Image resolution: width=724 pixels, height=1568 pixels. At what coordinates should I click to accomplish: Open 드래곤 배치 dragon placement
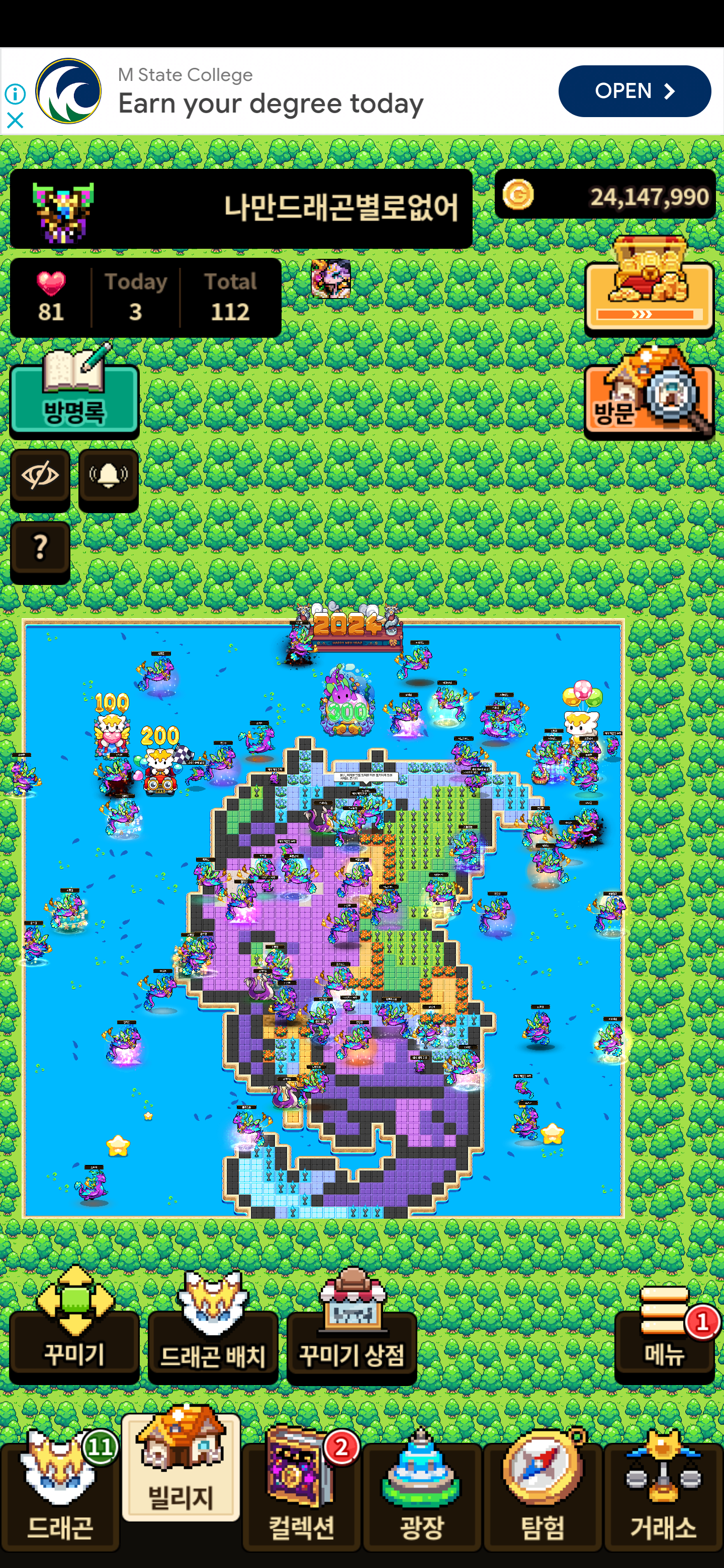point(213,1339)
